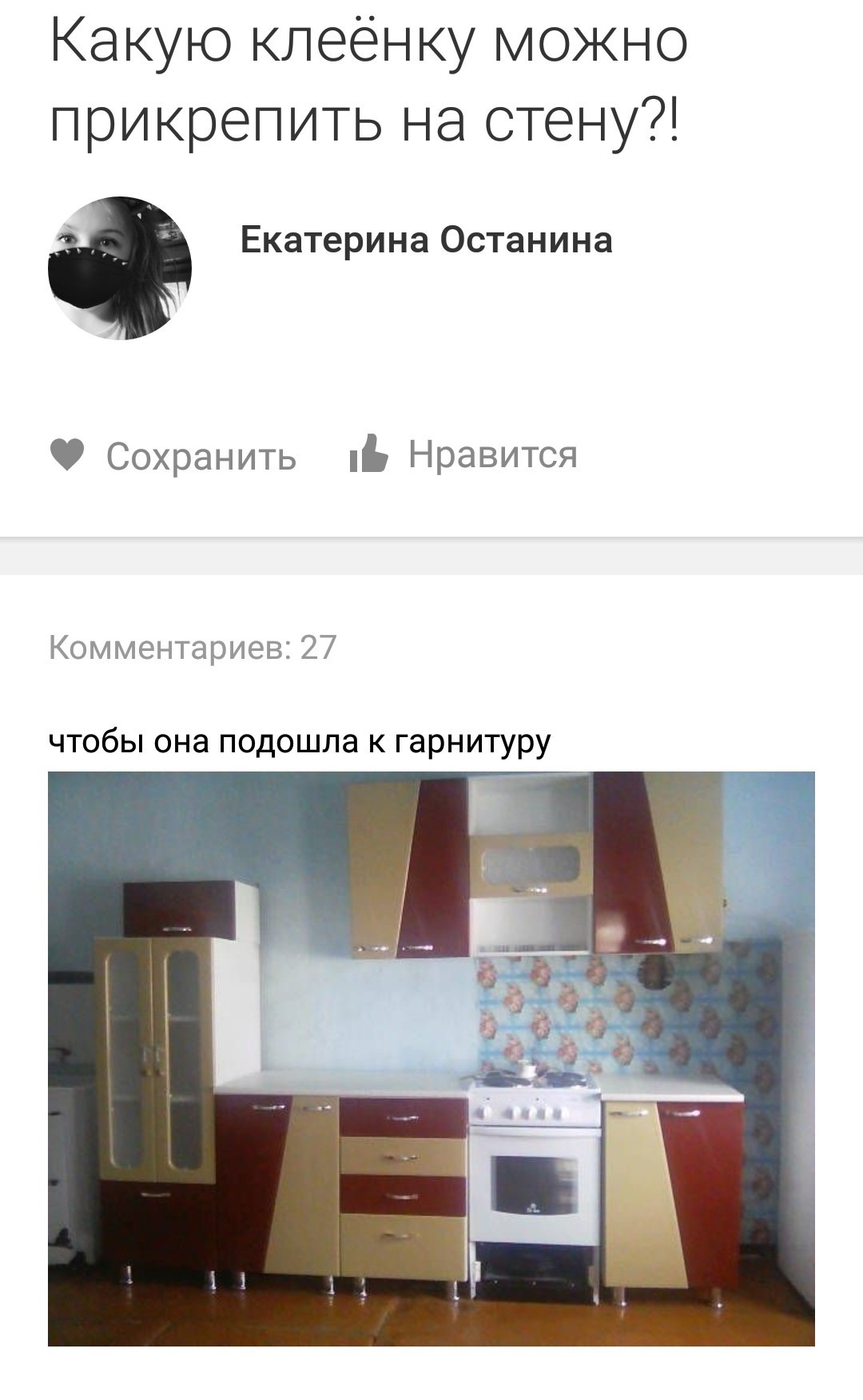Like the post with Нравится
The height and width of the screenshot is (1400, 863).
(x=463, y=454)
